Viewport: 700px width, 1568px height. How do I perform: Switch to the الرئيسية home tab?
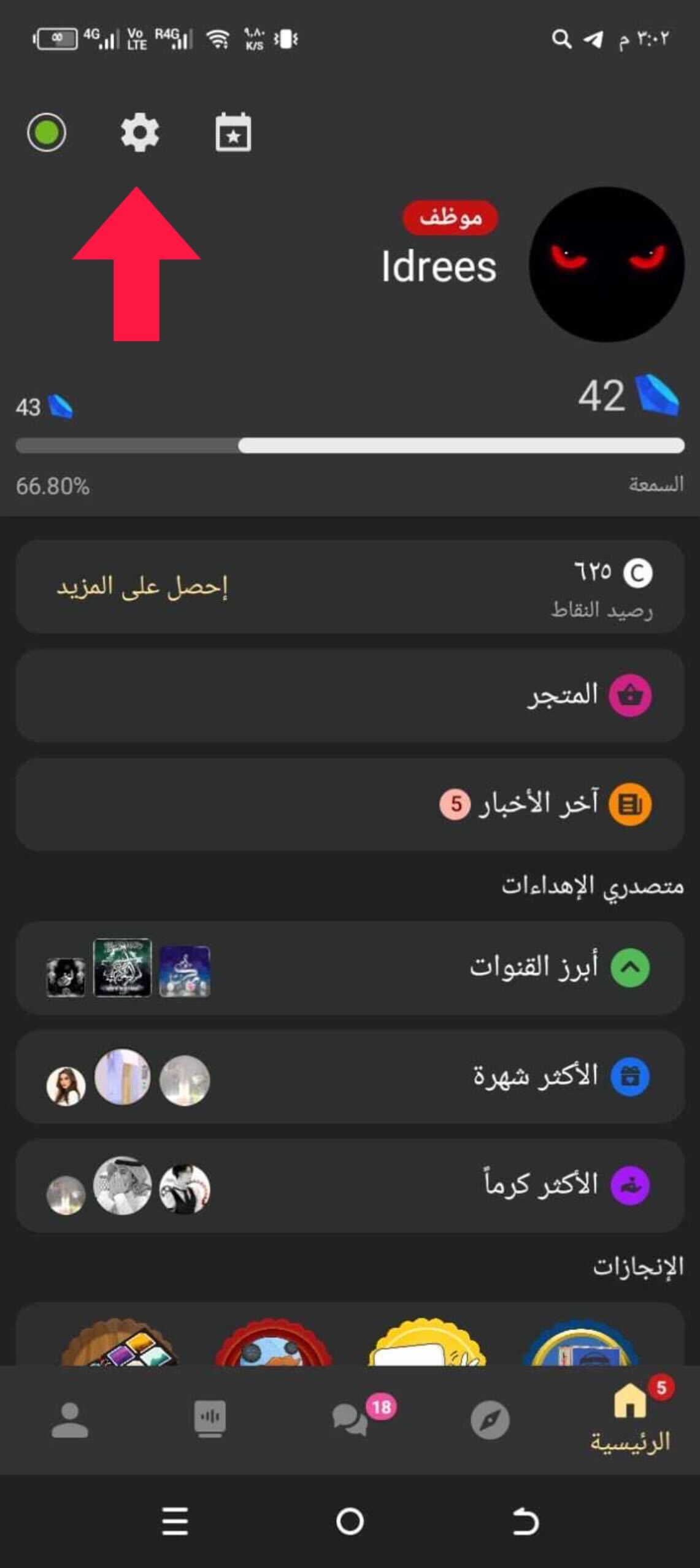tap(630, 1421)
